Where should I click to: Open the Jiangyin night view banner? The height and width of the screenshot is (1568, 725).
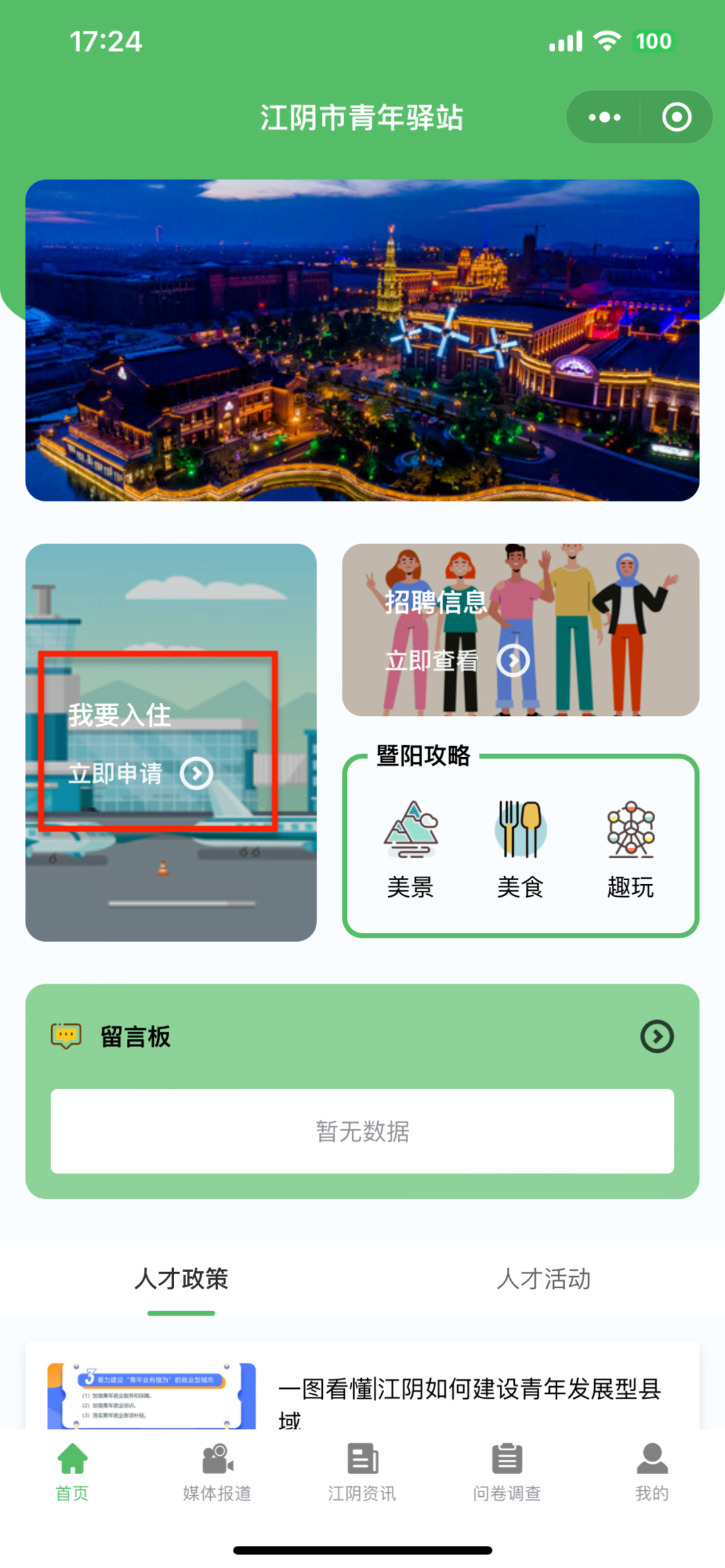[x=362, y=340]
